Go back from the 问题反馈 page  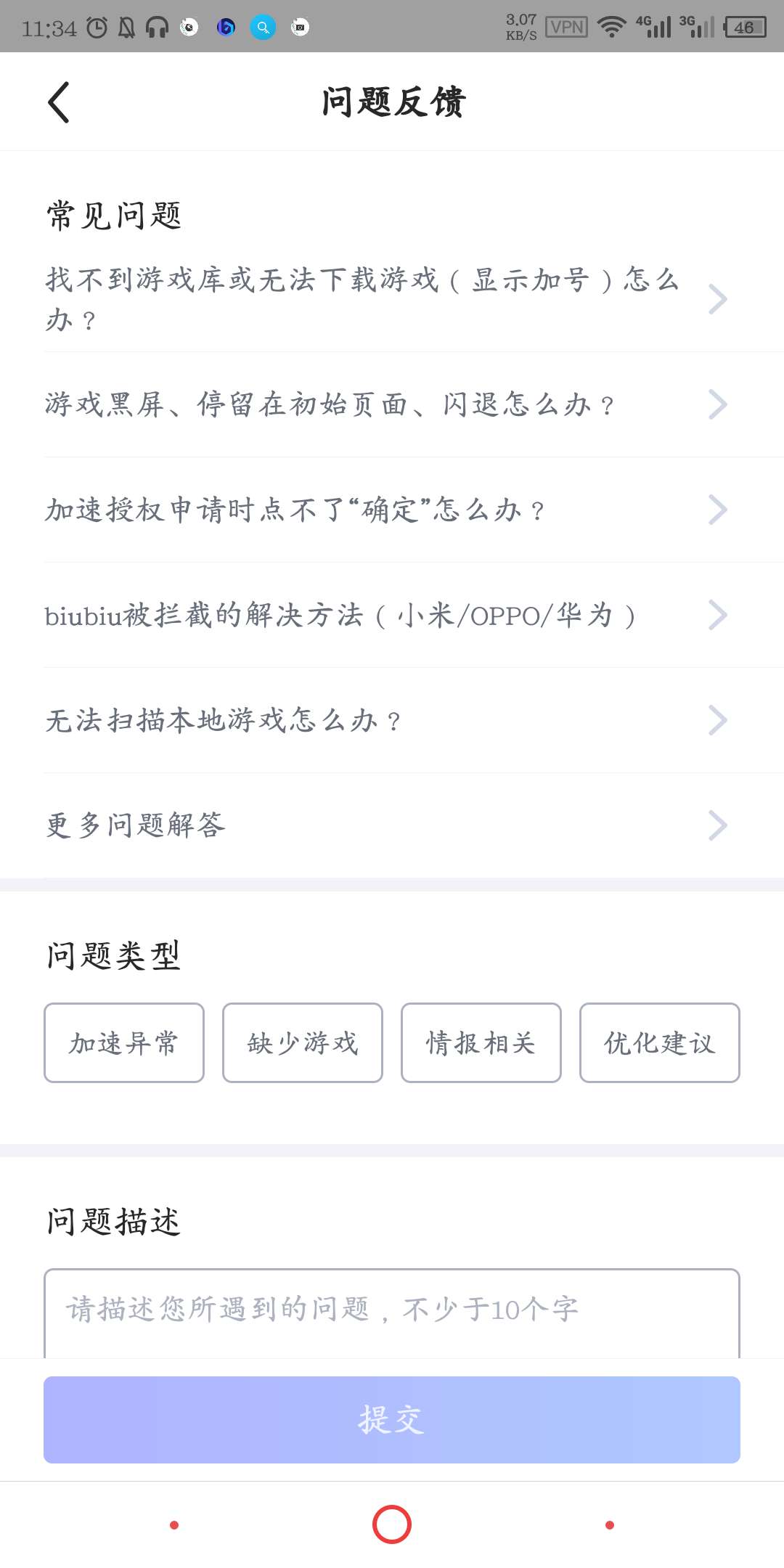click(x=59, y=102)
